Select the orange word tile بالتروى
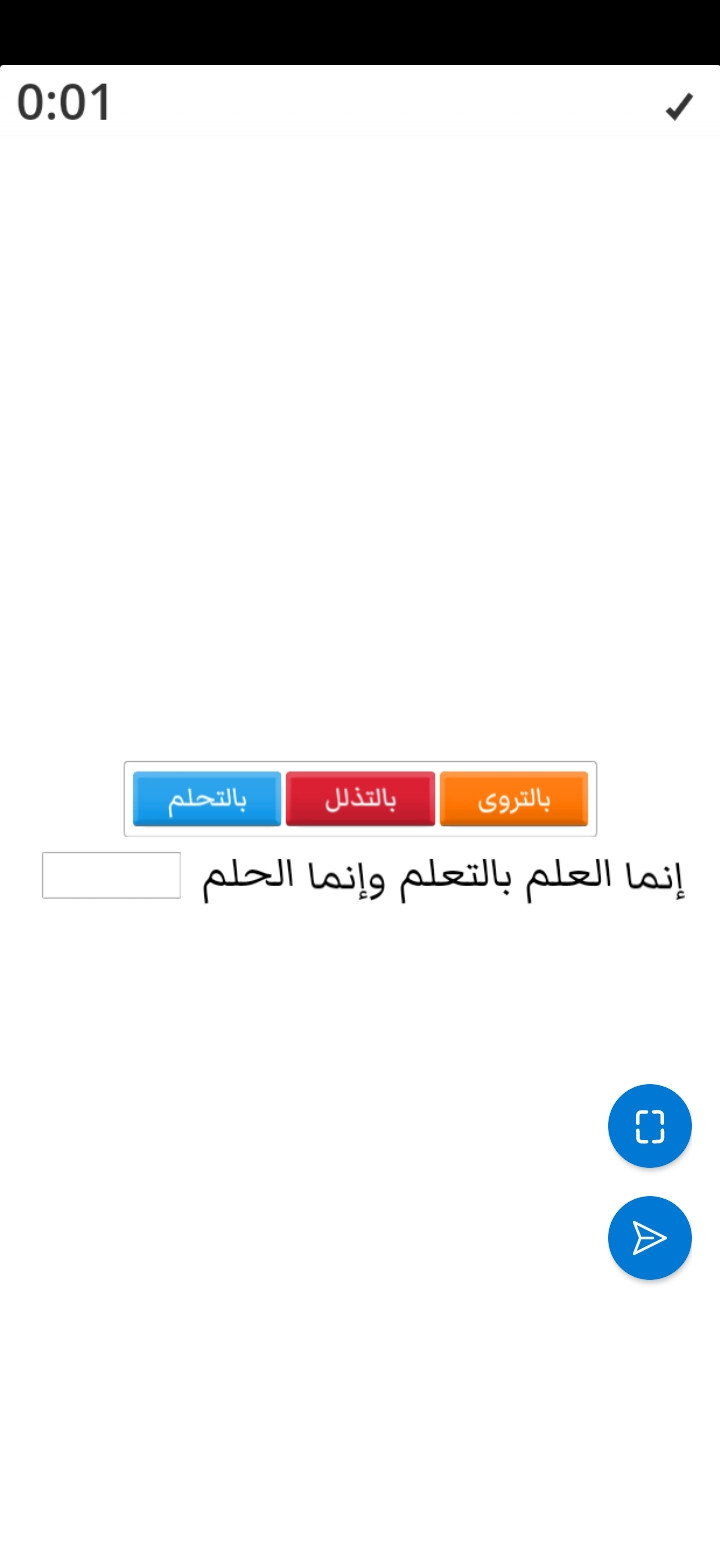This screenshot has height=1560, width=720. (x=514, y=799)
